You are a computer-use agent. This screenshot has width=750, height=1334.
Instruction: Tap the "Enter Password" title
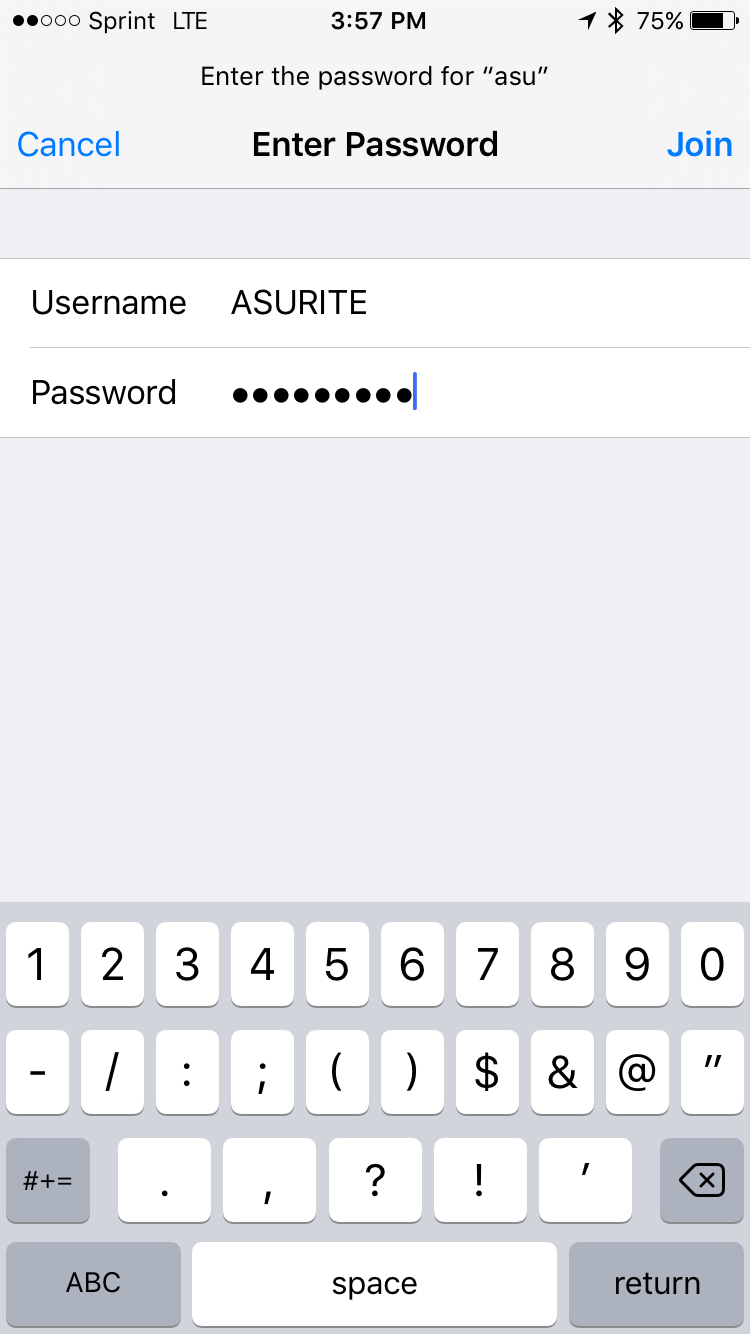coord(375,144)
